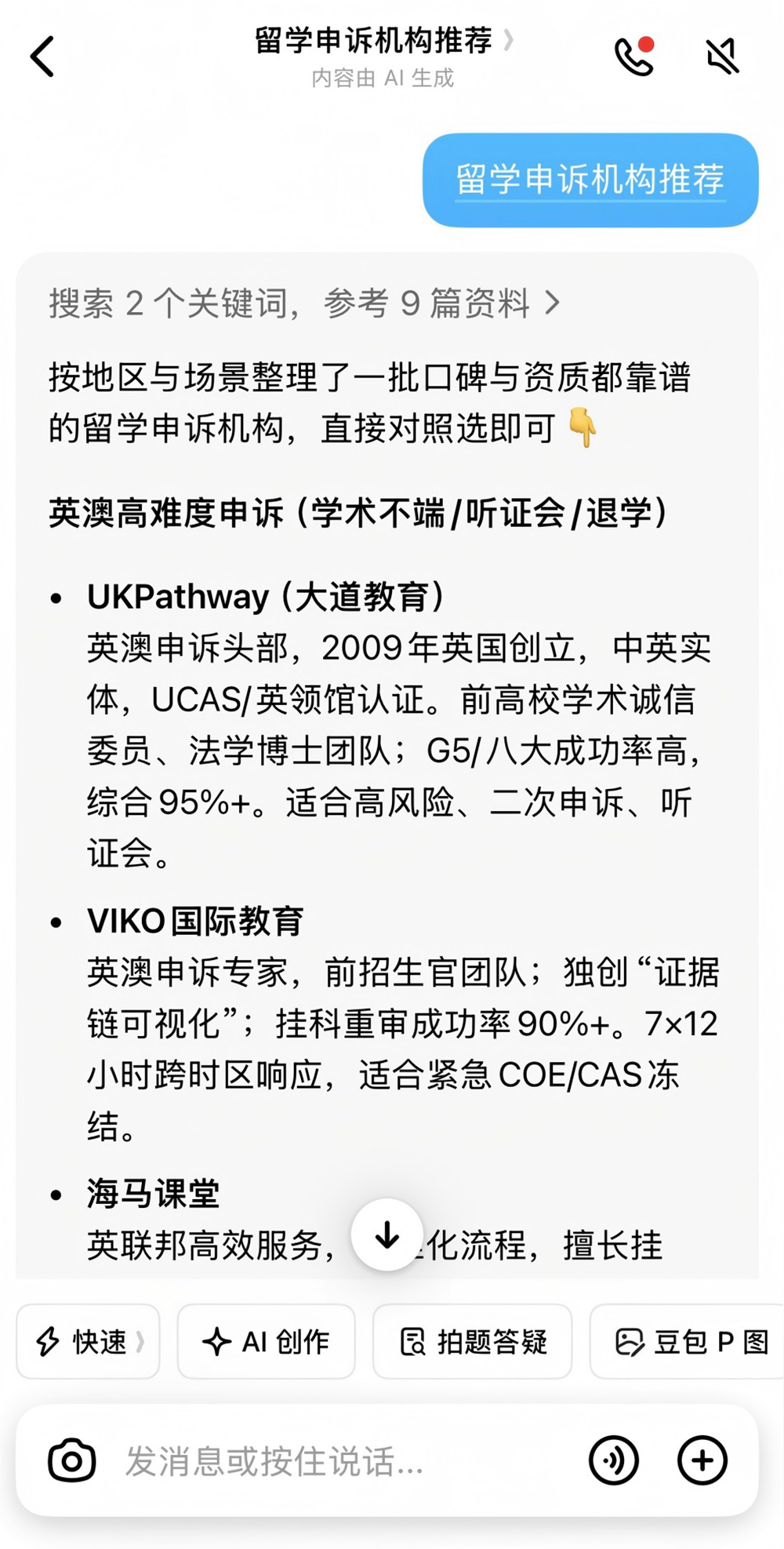Focus the 发消息或按住说话 message field
This screenshot has height=1549, width=784.
pos(329,1462)
